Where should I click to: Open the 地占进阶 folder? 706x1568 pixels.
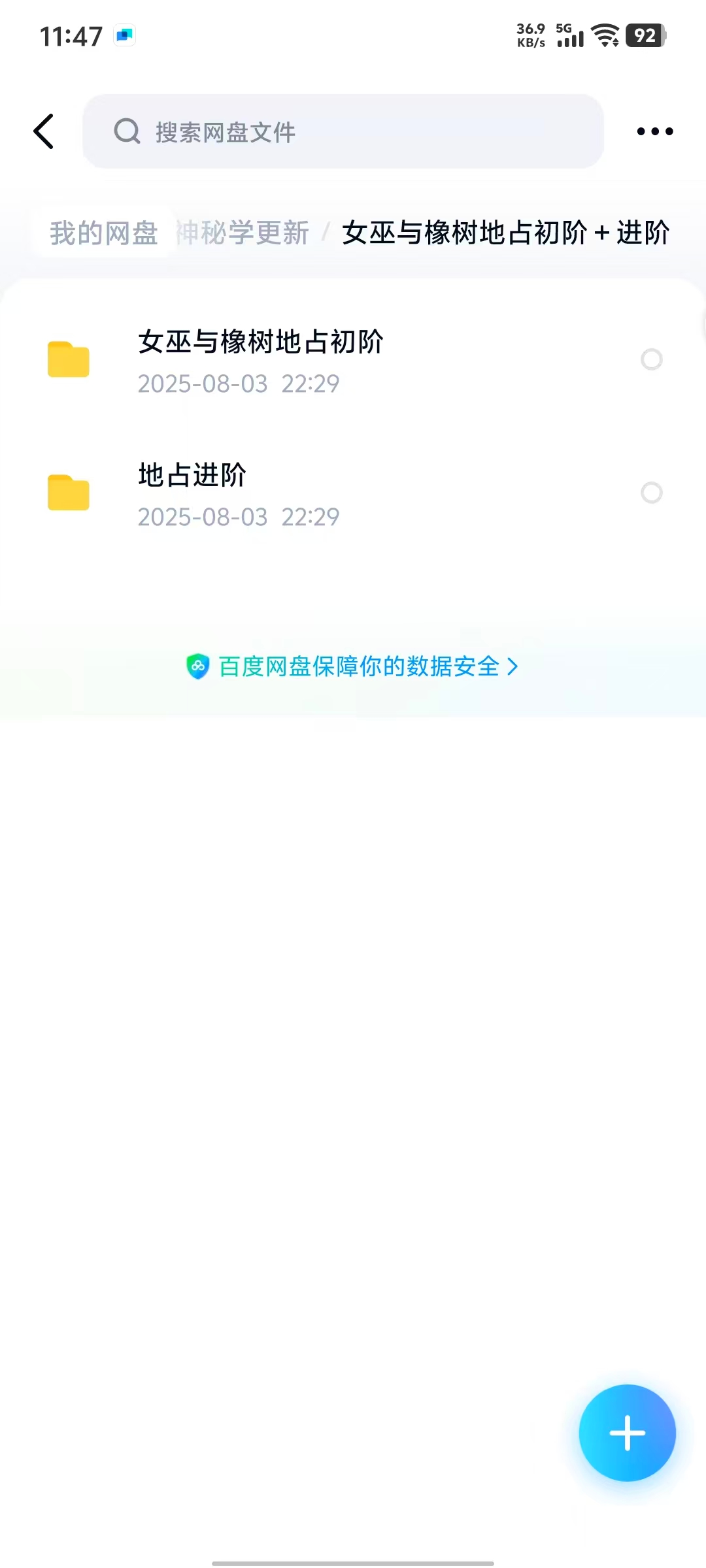click(x=192, y=493)
